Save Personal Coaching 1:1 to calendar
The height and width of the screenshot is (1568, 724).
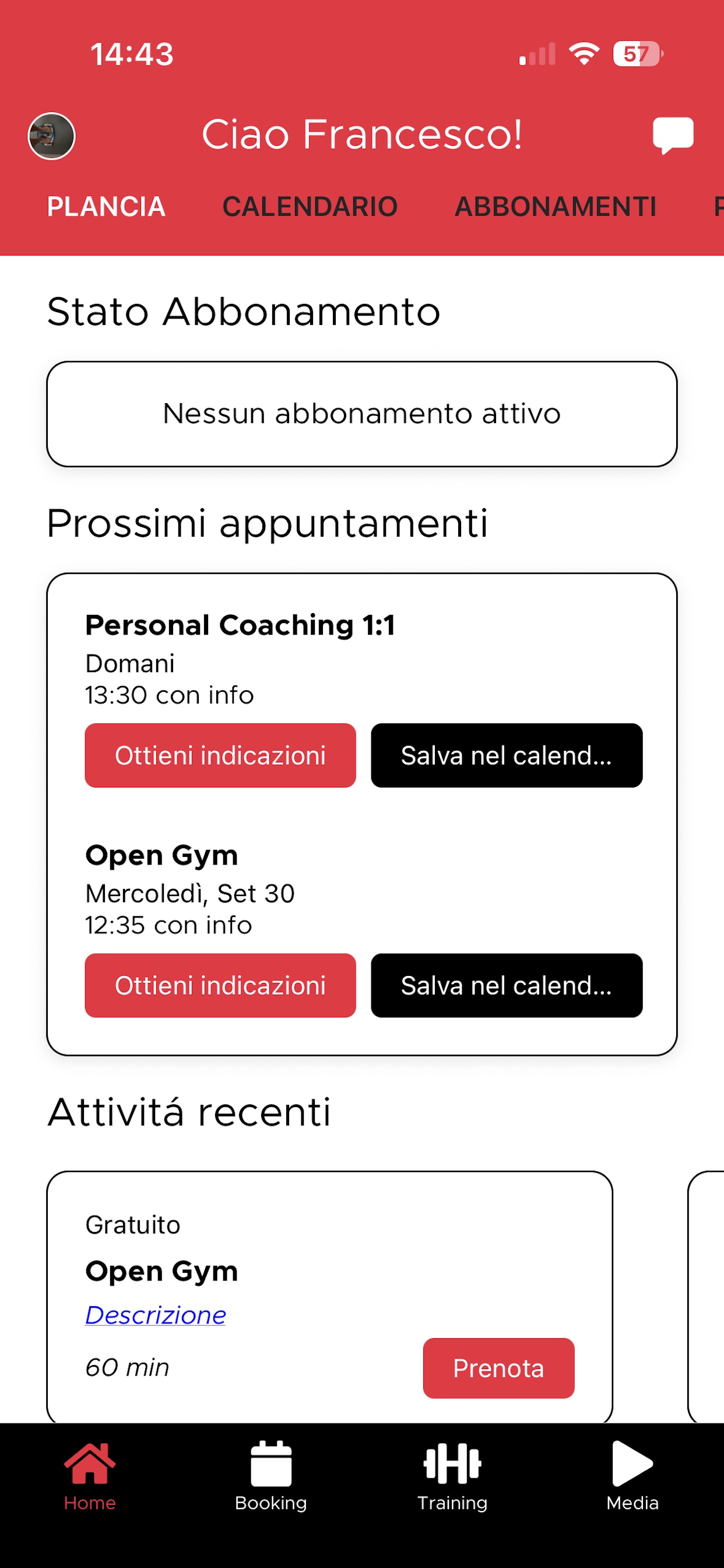(507, 755)
